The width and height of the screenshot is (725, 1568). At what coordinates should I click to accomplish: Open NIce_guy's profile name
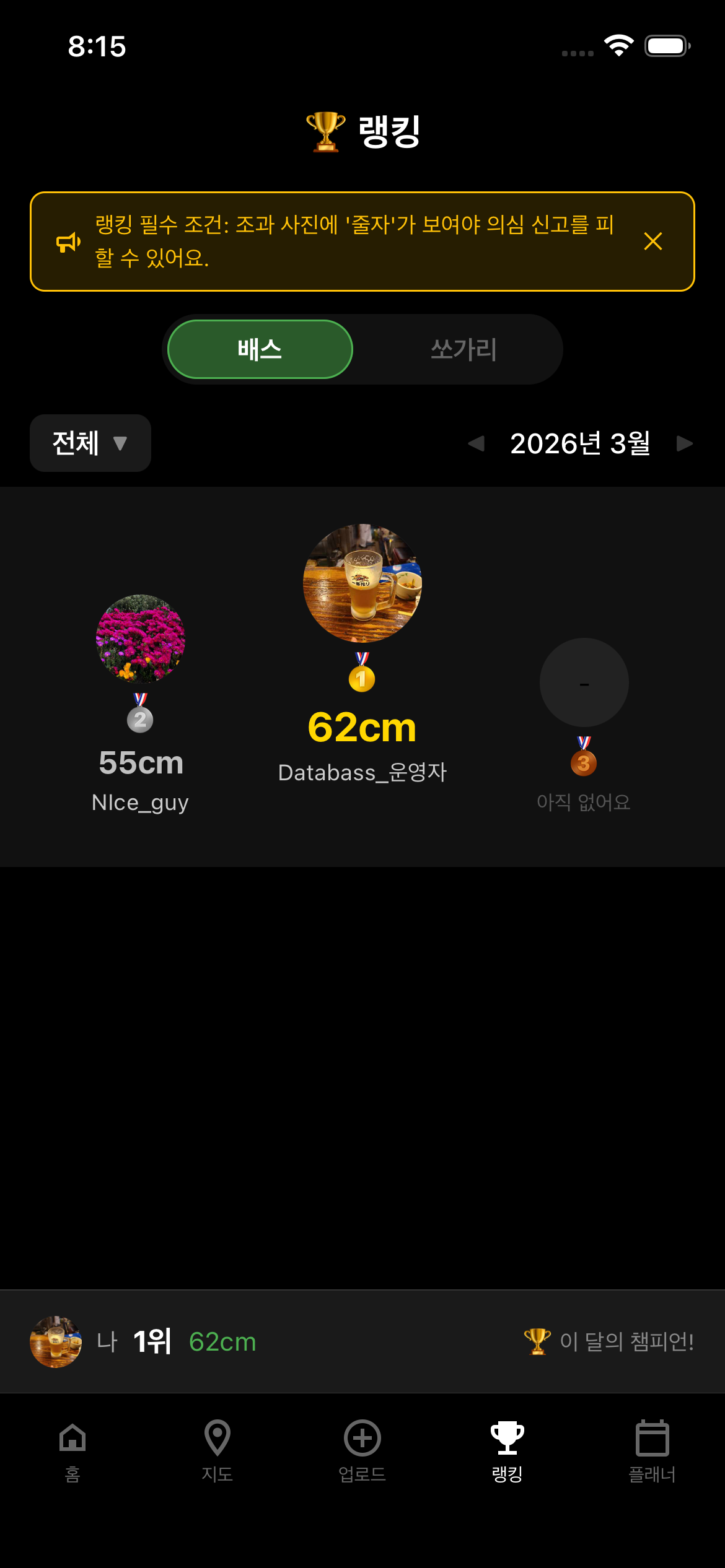click(x=140, y=802)
